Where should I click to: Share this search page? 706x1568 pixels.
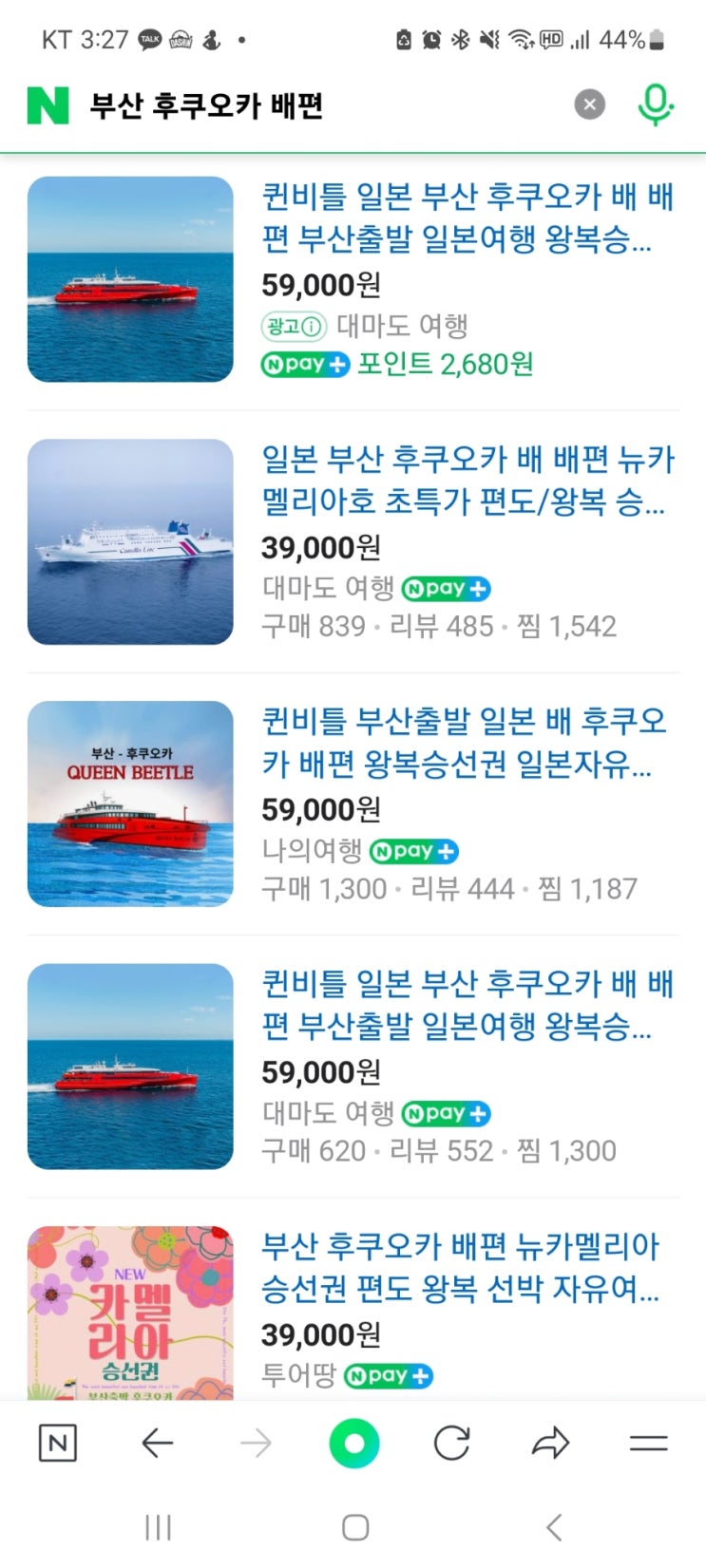[550, 1444]
